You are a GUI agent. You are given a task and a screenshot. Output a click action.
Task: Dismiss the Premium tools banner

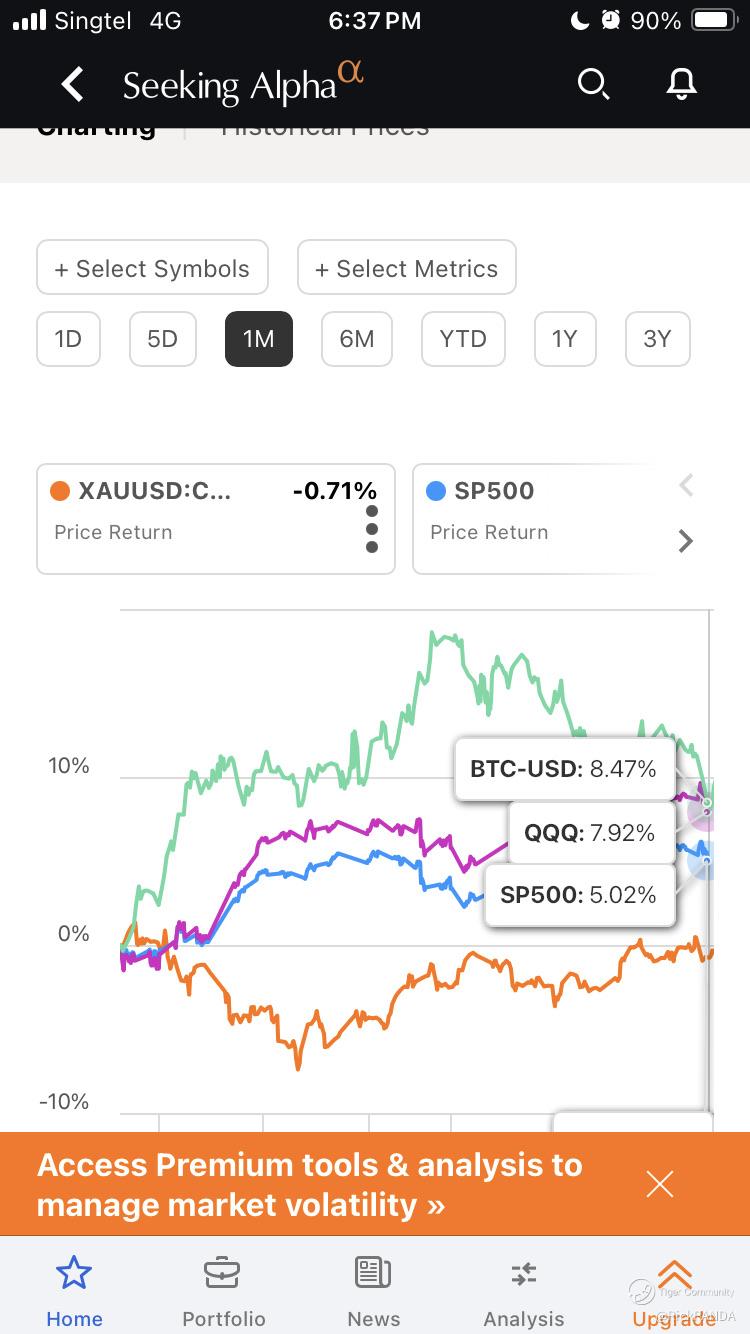pos(660,1184)
